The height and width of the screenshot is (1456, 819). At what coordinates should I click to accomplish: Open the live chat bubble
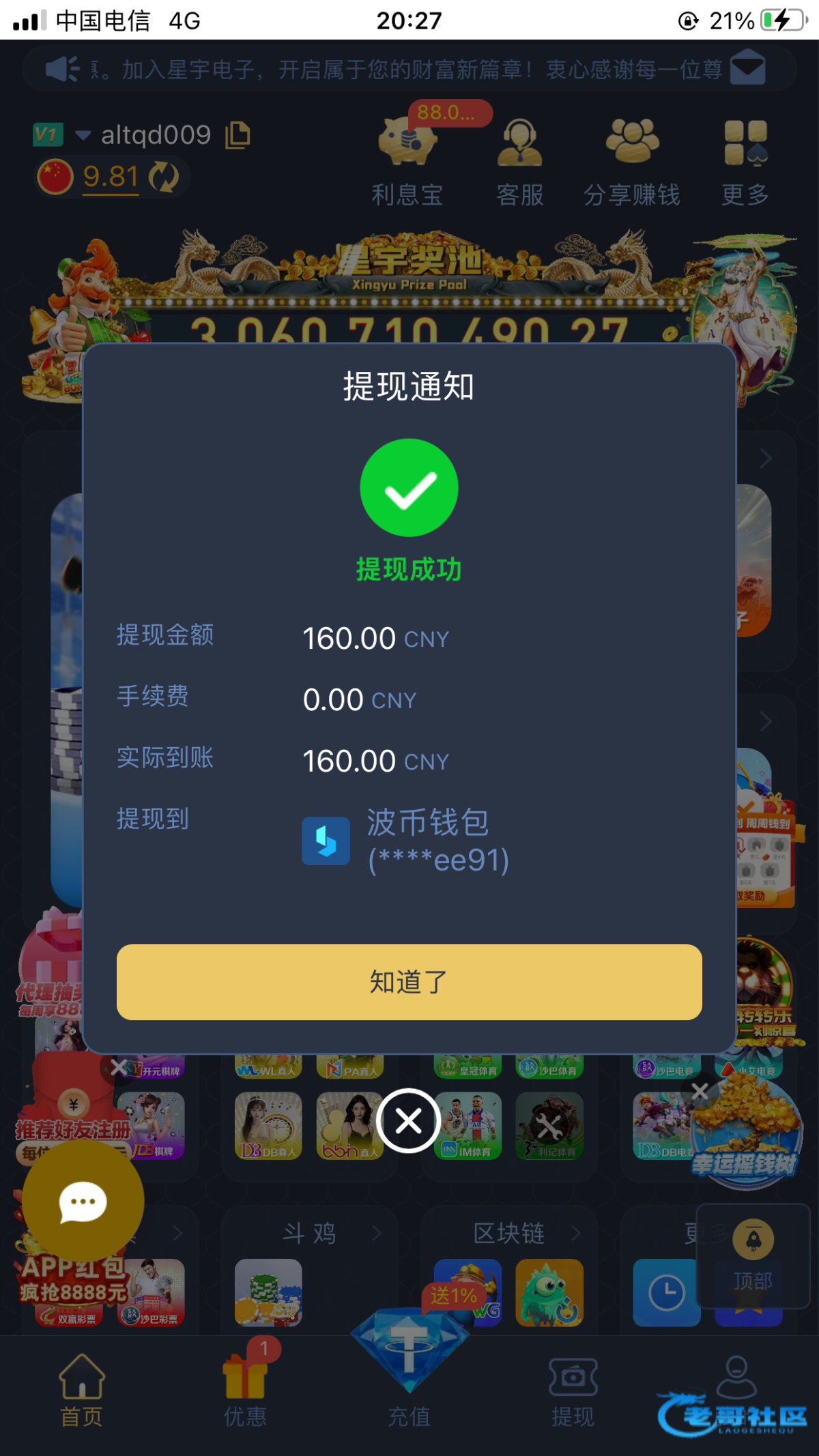(x=83, y=1201)
